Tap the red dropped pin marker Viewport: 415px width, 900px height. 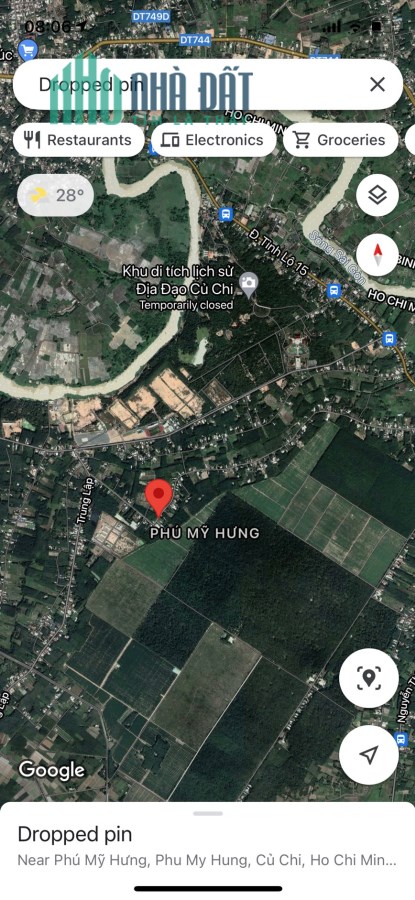coord(158,498)
